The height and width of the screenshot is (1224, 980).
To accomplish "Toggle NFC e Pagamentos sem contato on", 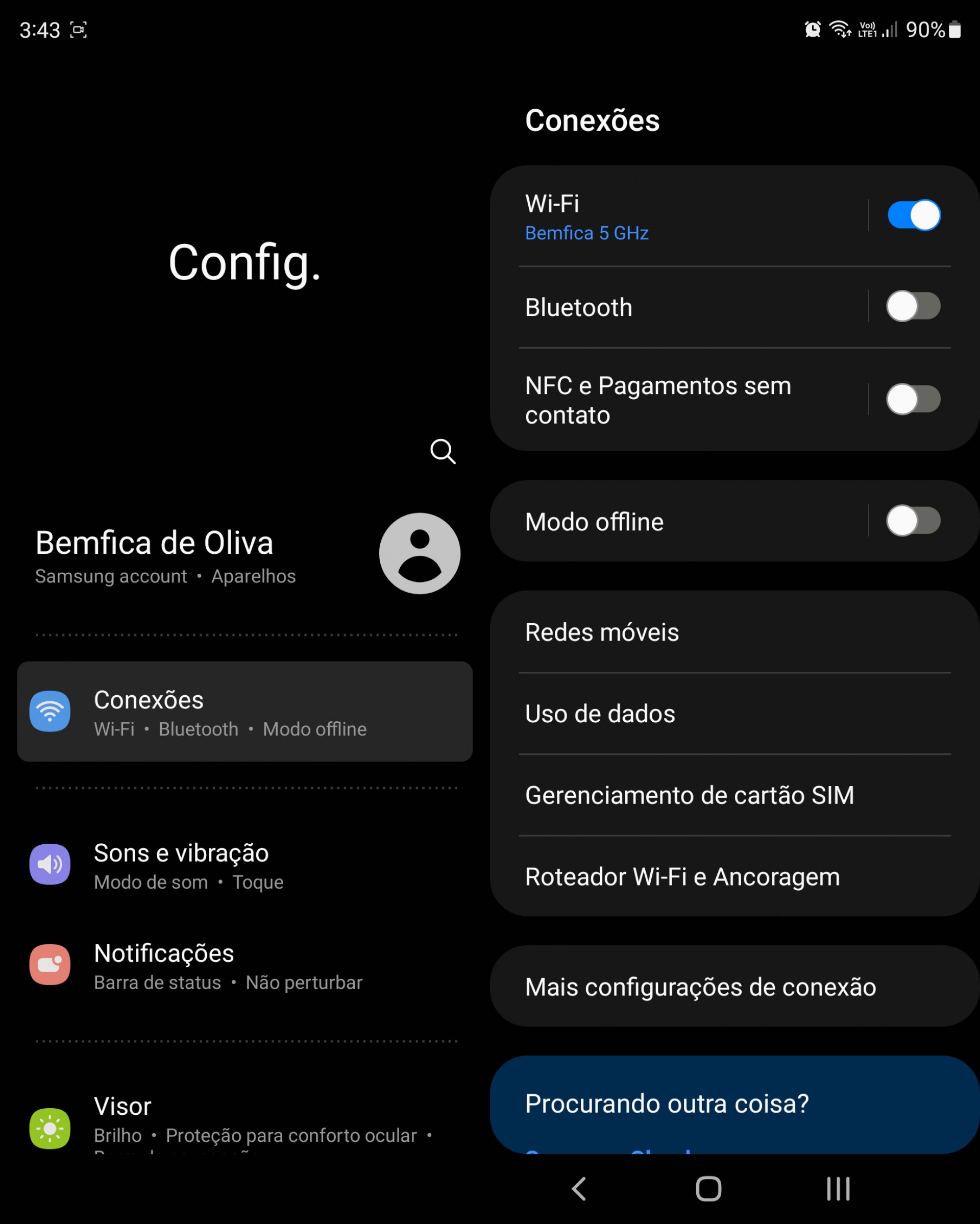I will pyautogui.click(x=914, y=400).
